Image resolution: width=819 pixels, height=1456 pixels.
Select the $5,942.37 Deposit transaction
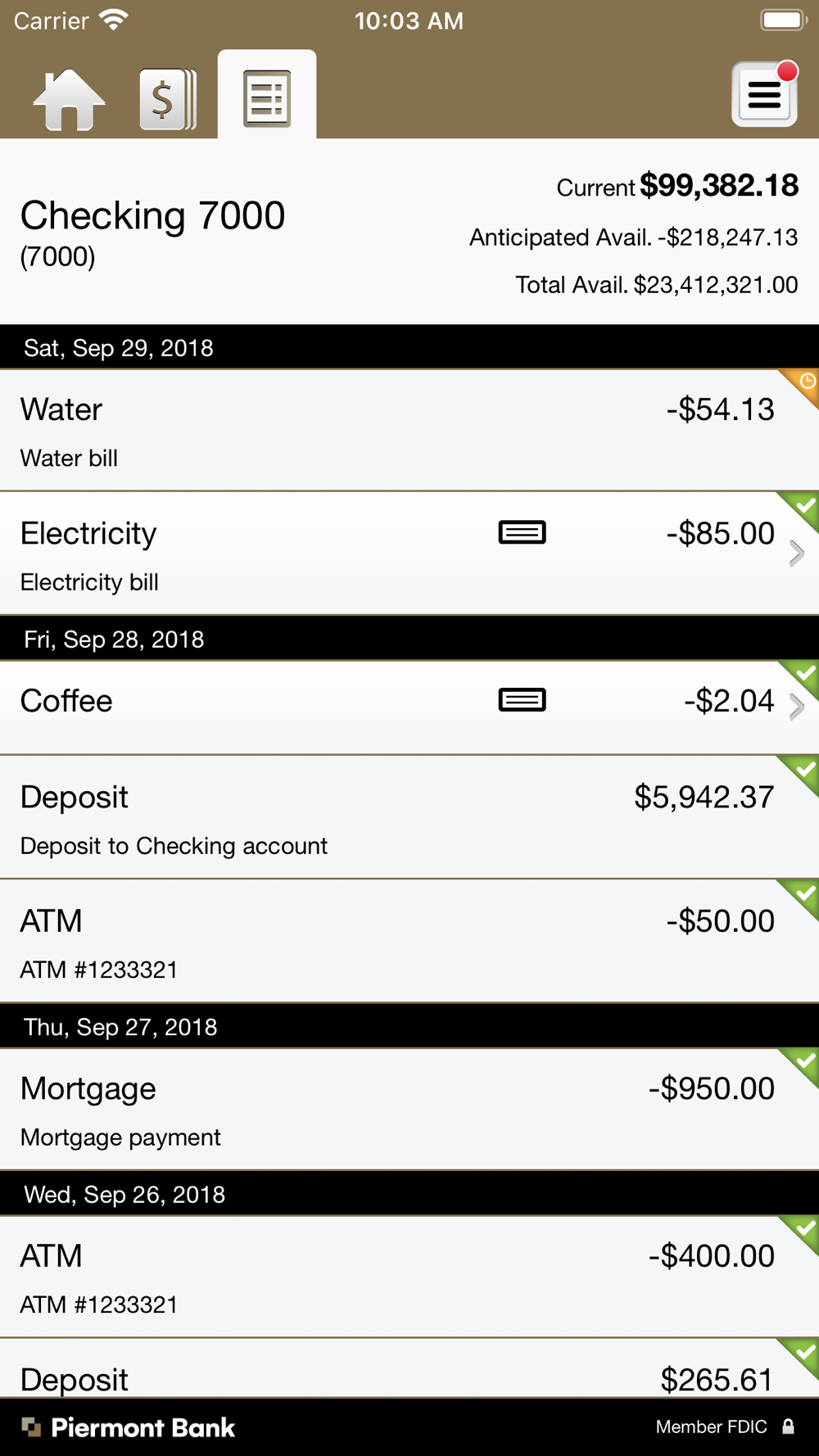[x=409, y=817]
